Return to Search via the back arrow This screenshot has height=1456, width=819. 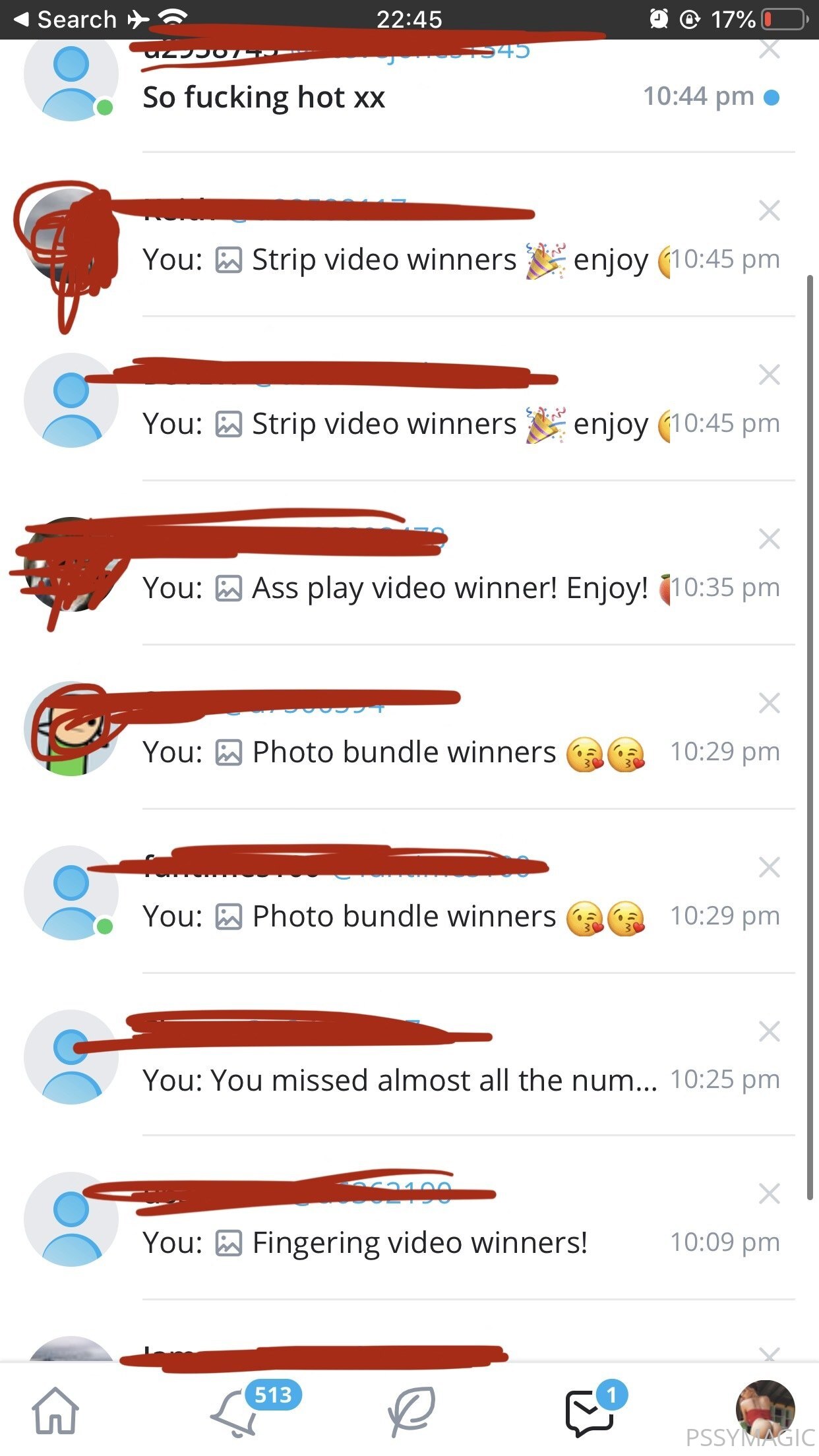coord(65,19)
